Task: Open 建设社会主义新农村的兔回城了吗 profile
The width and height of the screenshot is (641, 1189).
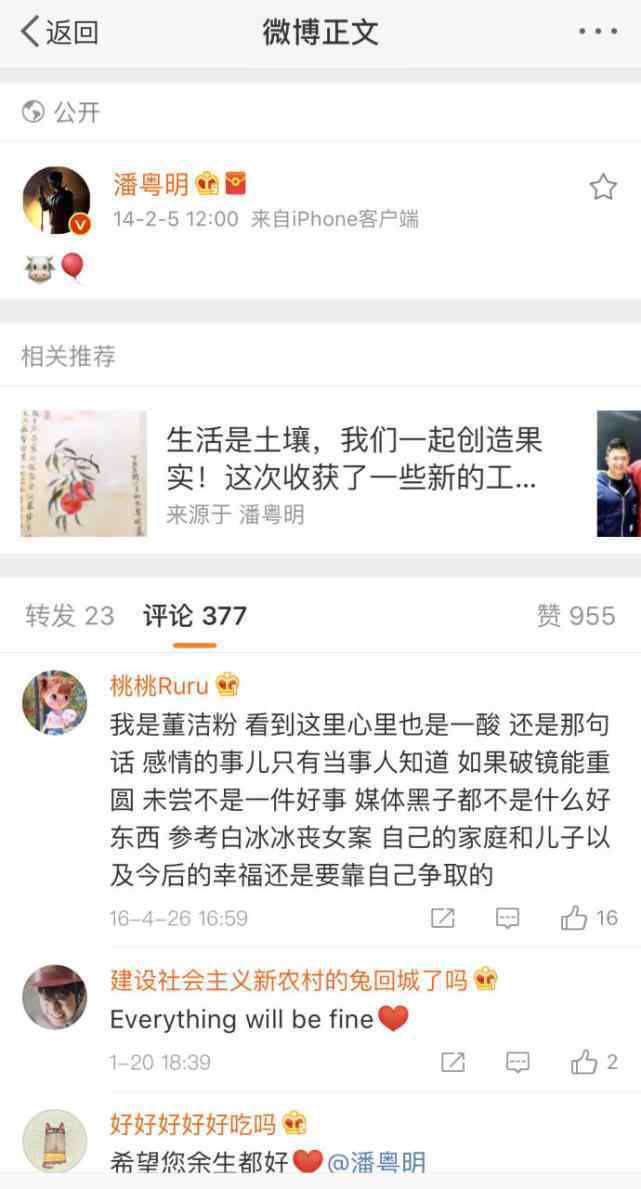Action: coord(288,981)
